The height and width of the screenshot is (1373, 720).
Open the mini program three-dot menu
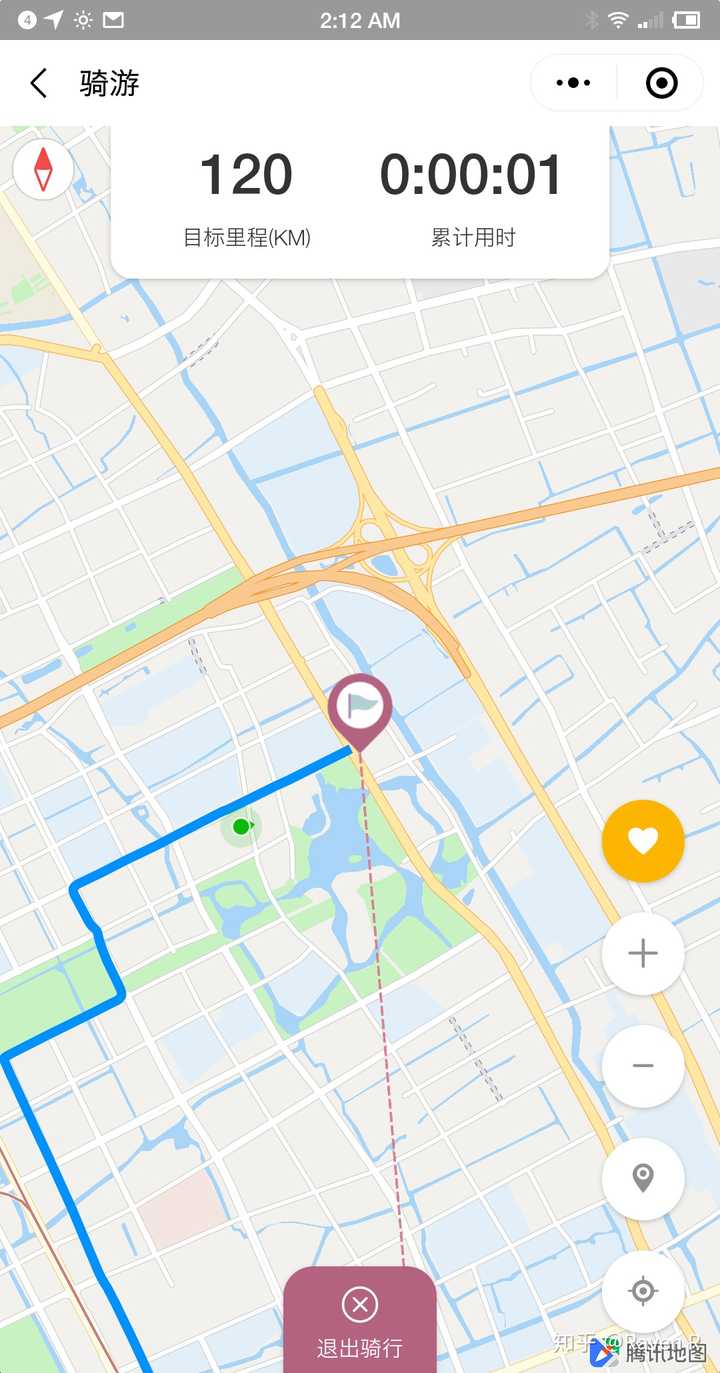click(574, 83)
